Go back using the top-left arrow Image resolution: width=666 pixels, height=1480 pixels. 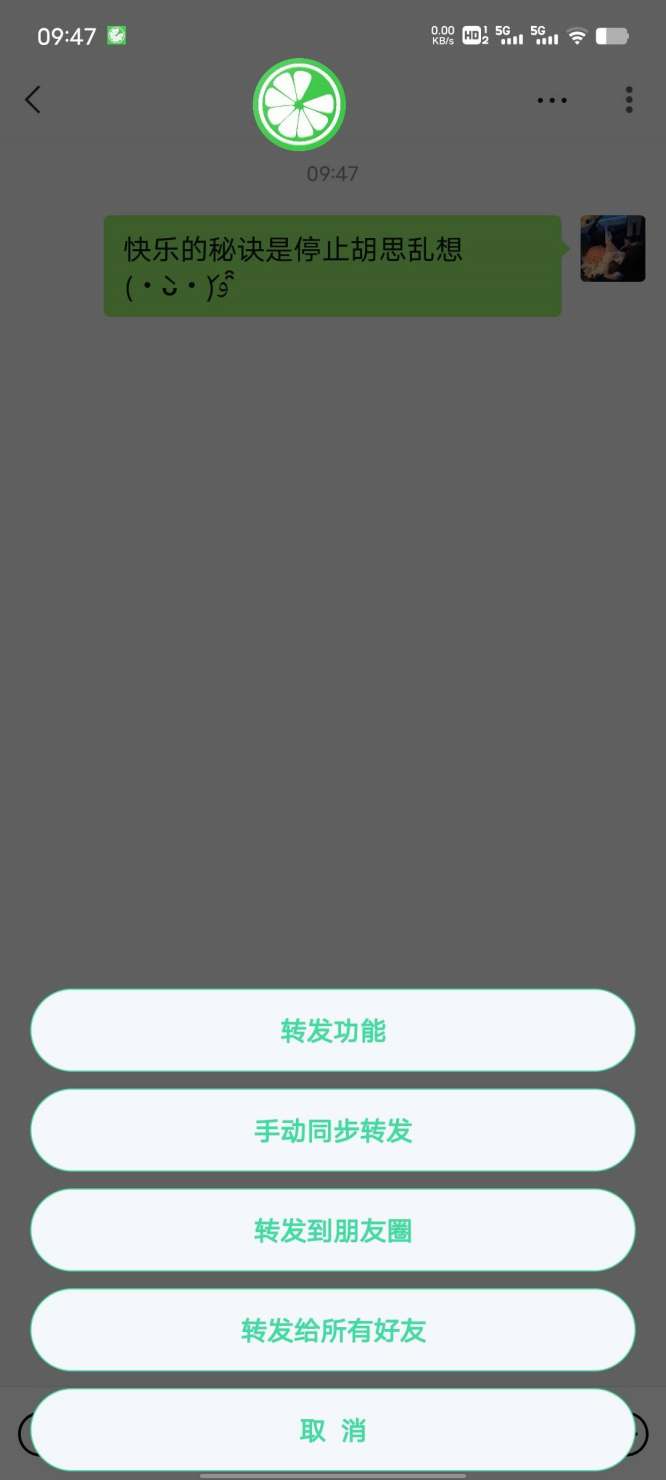33,99
